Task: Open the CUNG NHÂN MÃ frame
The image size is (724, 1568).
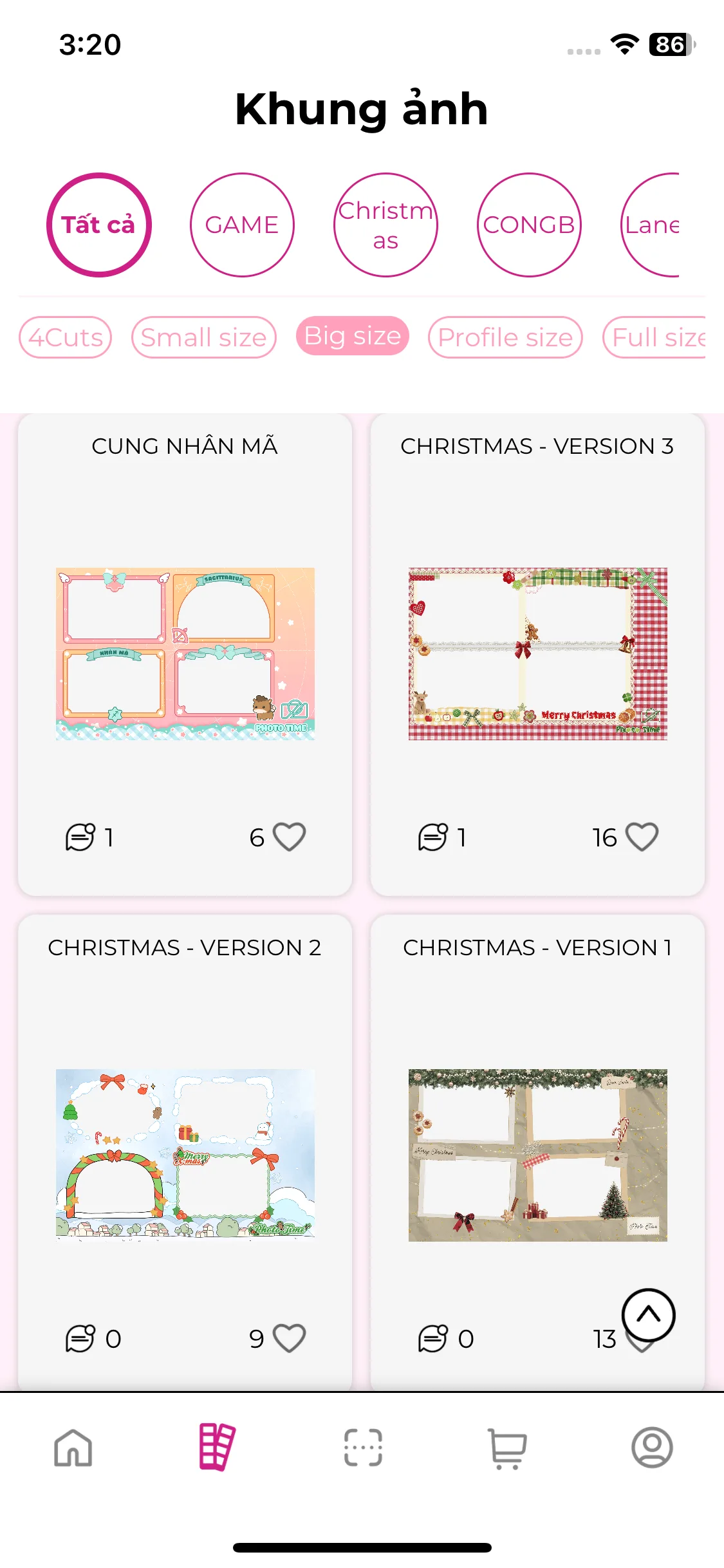Action: [x=185, y=654]
